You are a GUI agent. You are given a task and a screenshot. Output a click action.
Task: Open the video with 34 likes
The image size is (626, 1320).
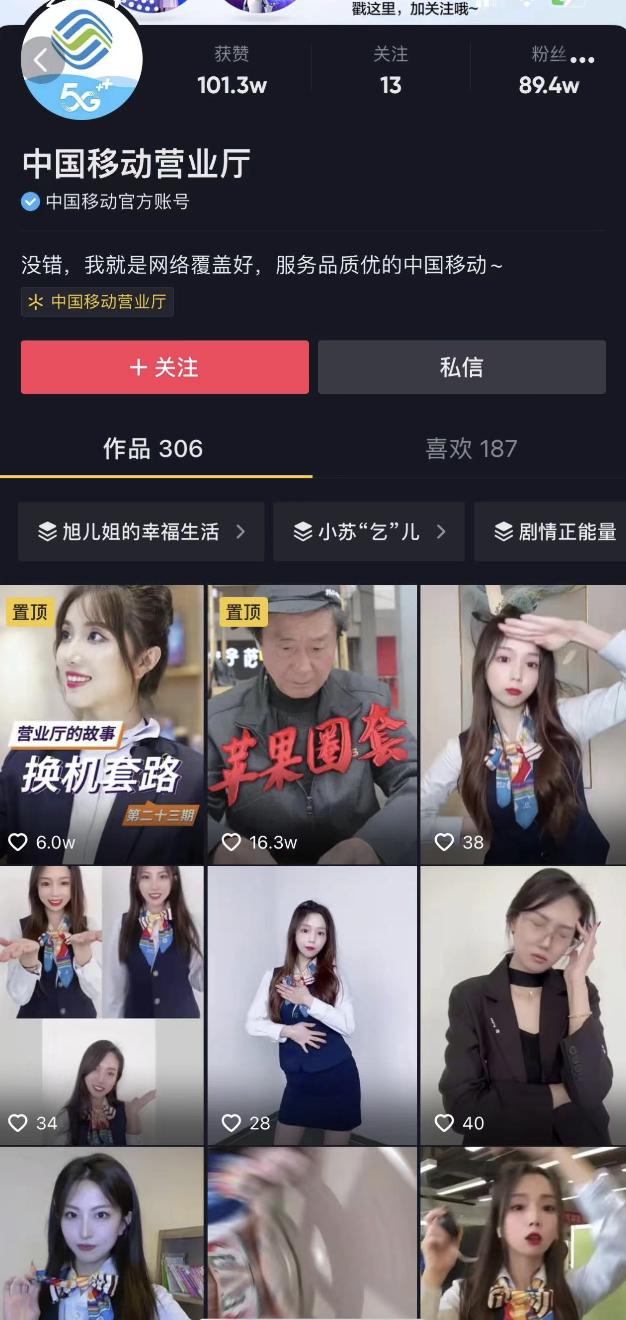coord(101,1005)
